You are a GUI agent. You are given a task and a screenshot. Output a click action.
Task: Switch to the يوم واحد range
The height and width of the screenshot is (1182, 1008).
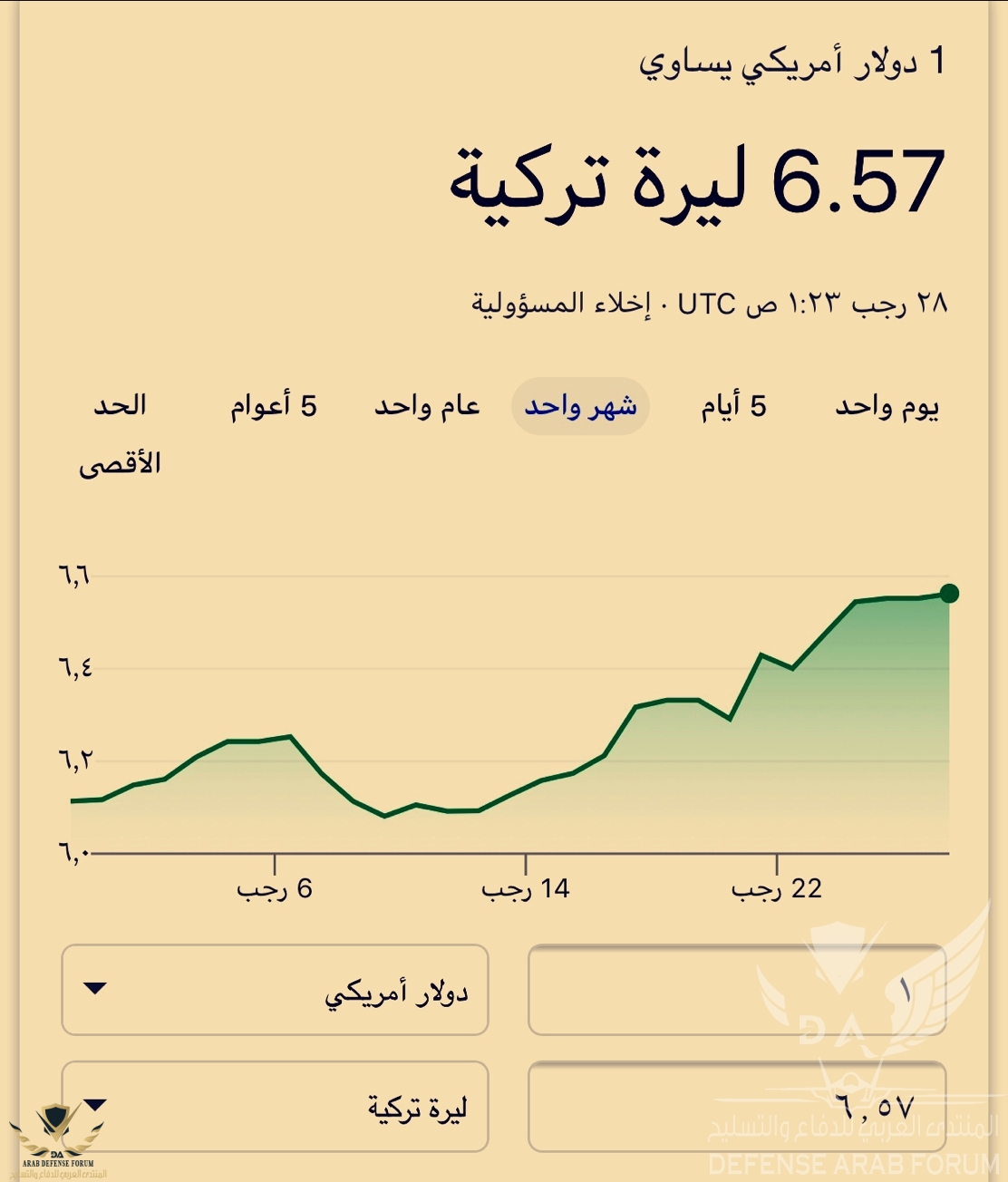(x=887, y=406)
